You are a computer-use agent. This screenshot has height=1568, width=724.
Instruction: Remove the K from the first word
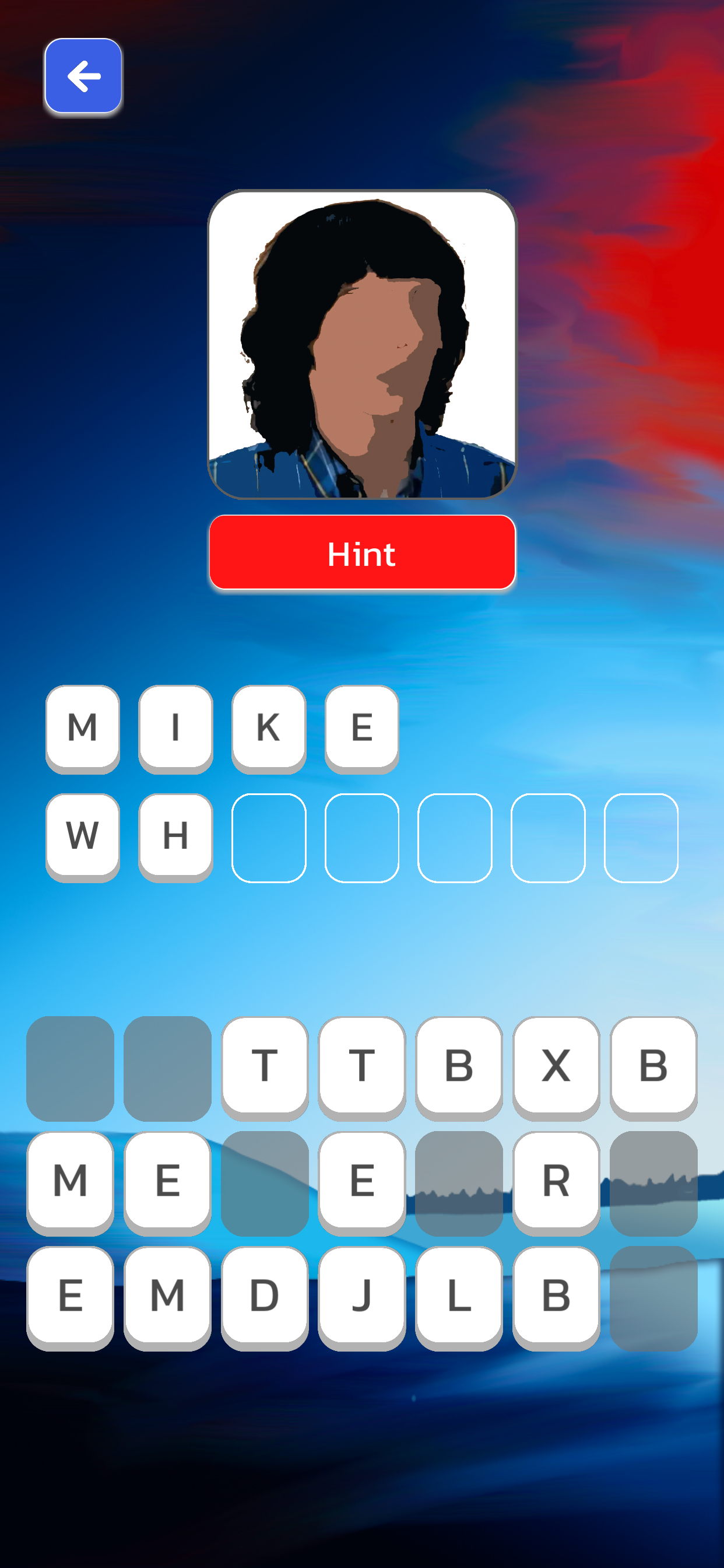[x=269, y=729]
